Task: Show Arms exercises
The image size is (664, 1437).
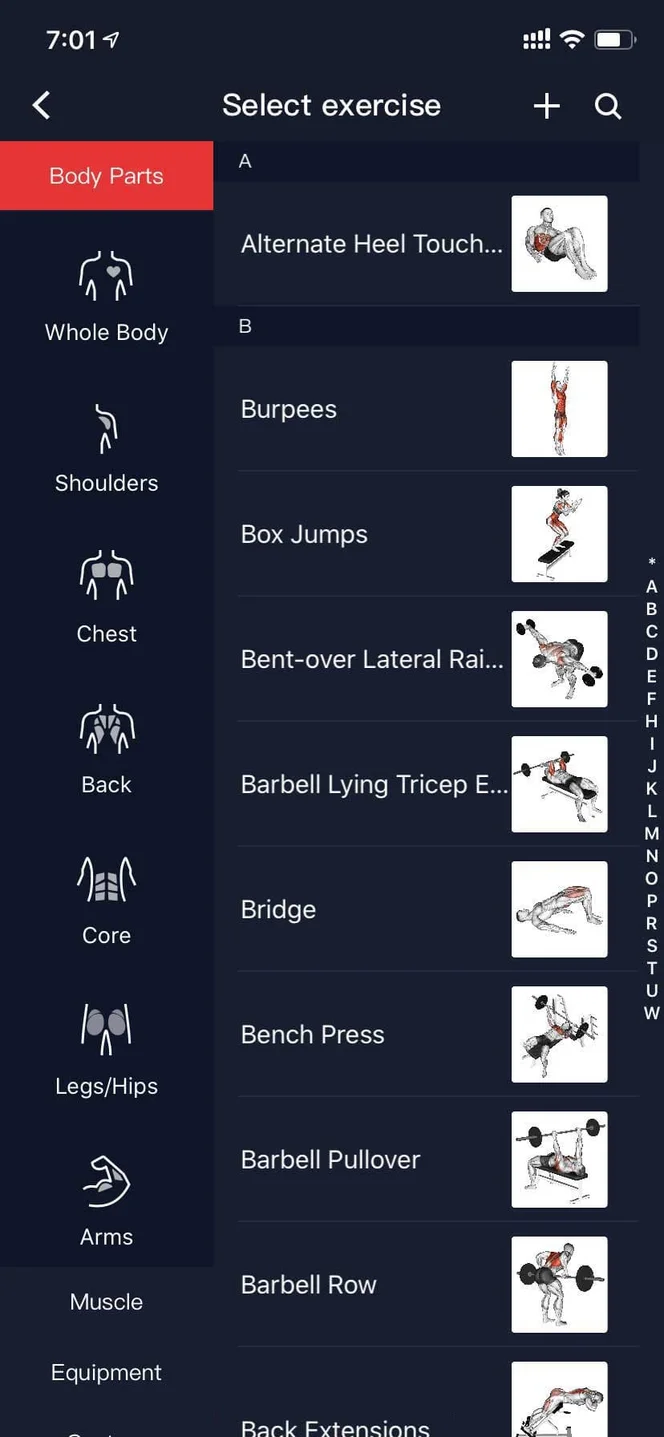Action: (x=106, y=1201)
